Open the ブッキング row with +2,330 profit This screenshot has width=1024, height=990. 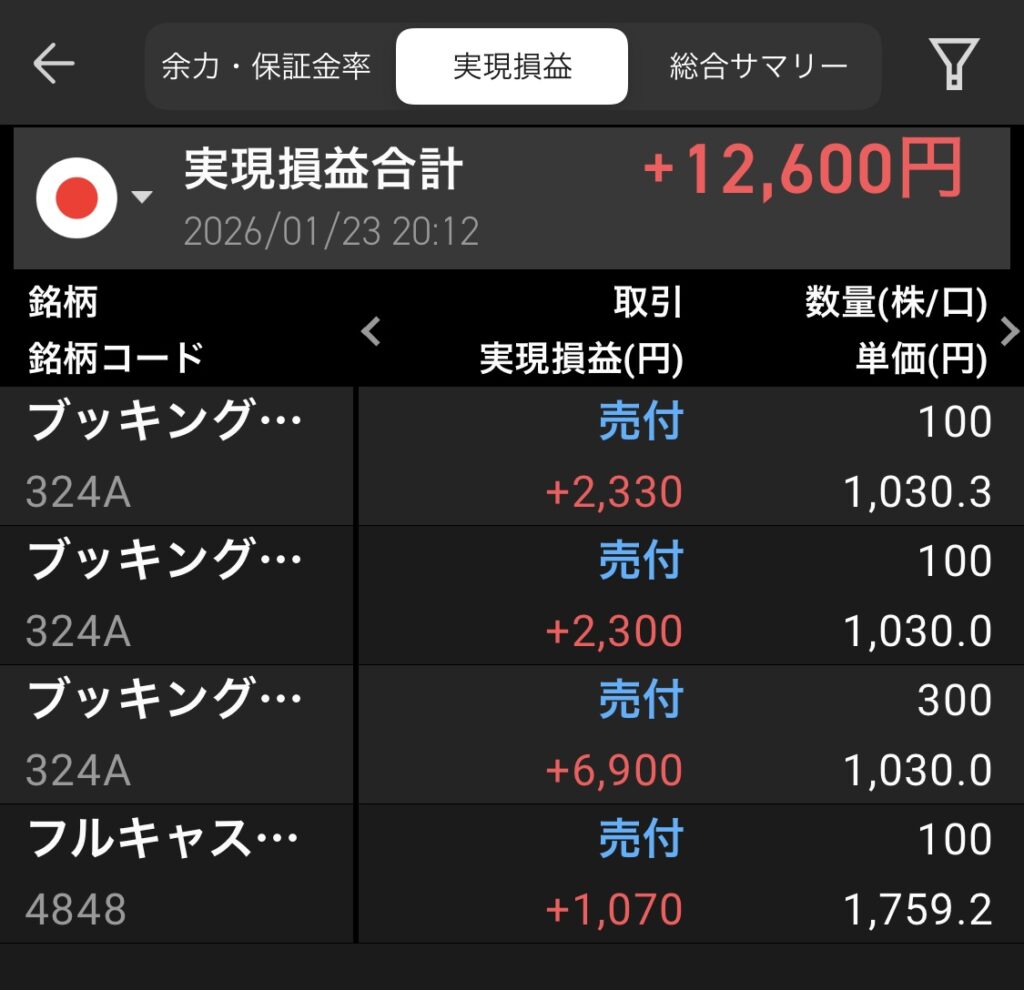[x=512, y=457]
